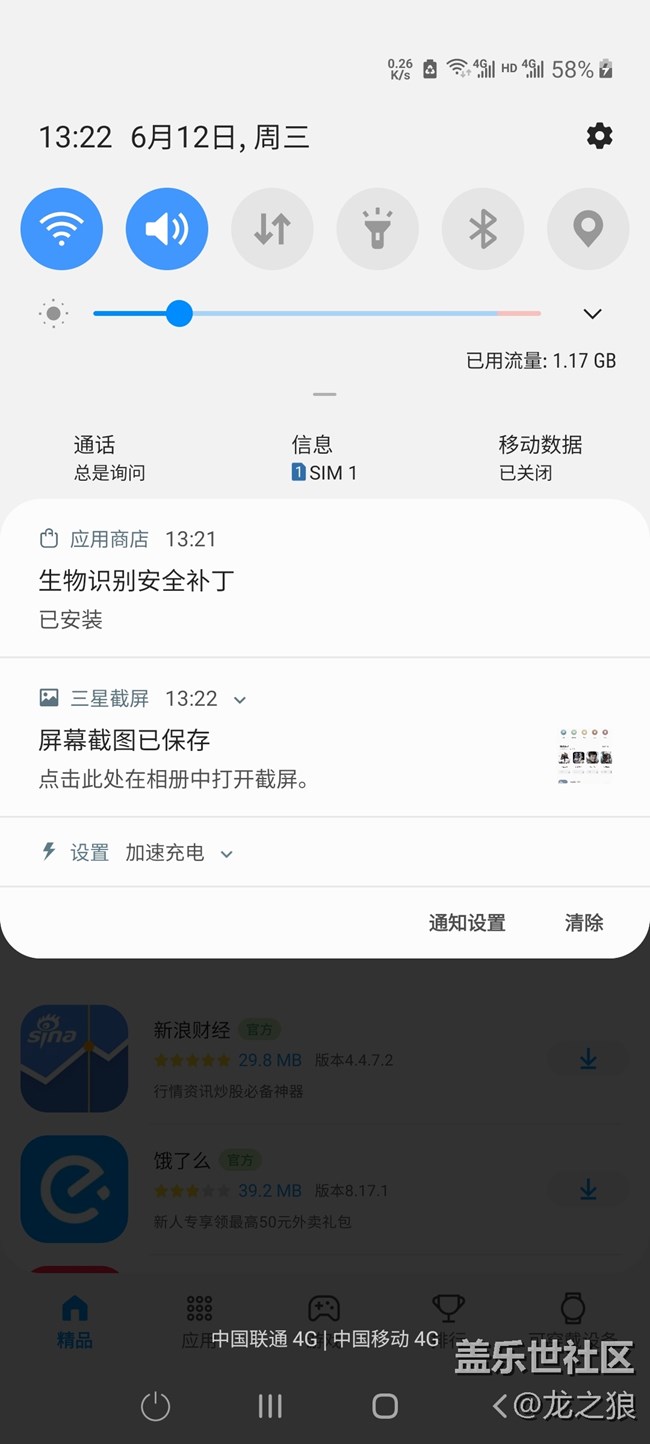Viewport: 650px width, 1444px height.
Task: Expand brightness options with the chevron
Action: (x=592, y=314)
